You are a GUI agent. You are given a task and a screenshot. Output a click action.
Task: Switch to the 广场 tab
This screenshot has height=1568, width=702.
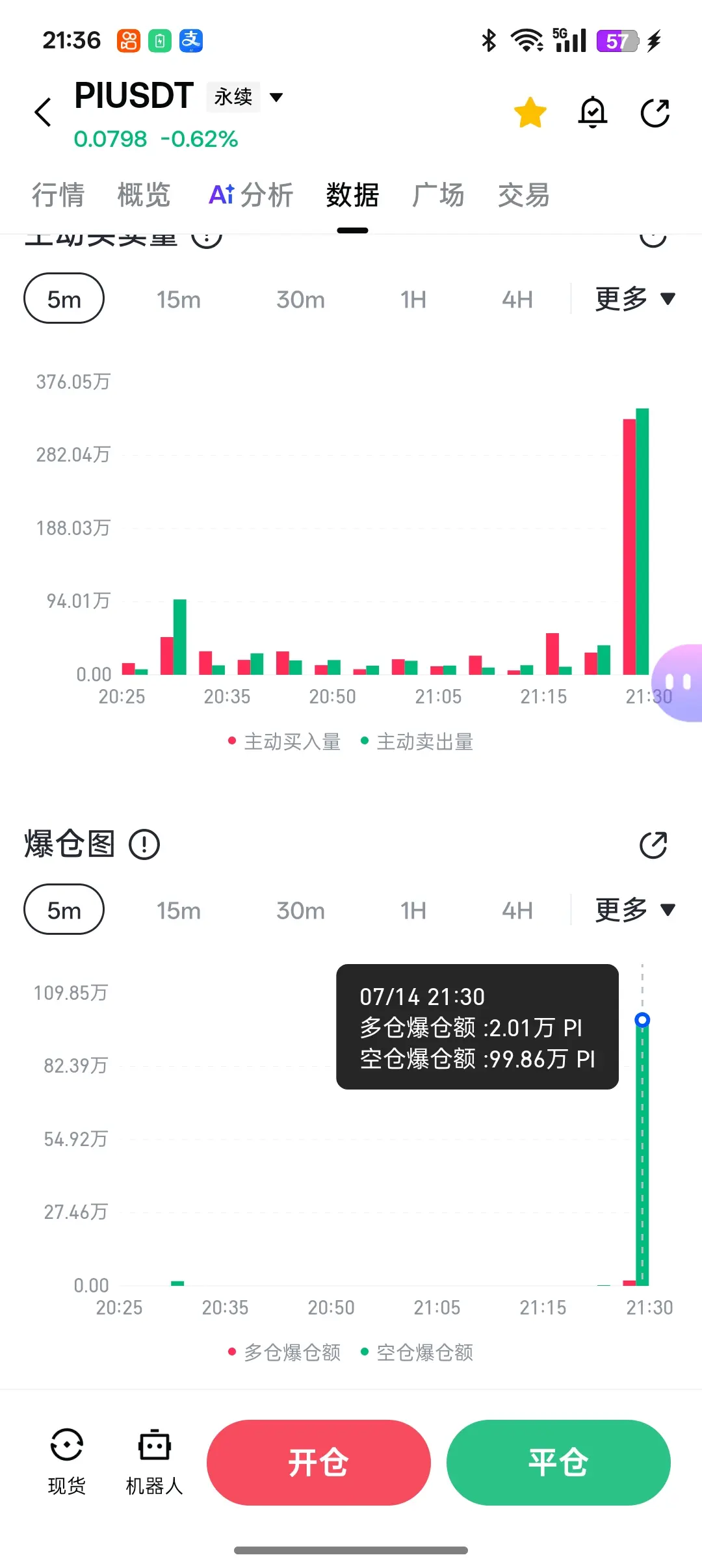(438, 195)
